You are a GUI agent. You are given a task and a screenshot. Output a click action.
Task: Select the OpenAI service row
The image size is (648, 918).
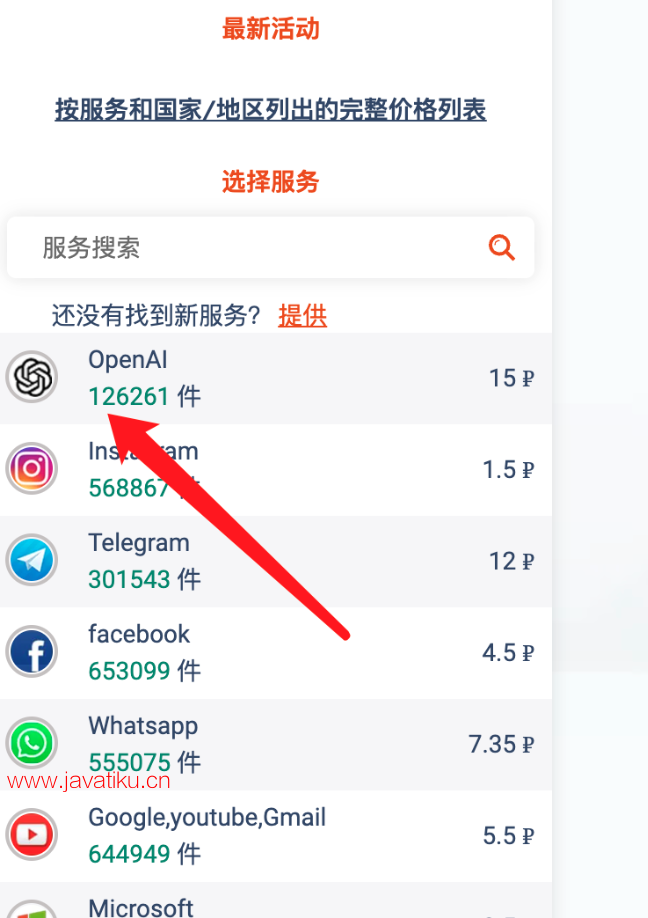pos(275,378)
